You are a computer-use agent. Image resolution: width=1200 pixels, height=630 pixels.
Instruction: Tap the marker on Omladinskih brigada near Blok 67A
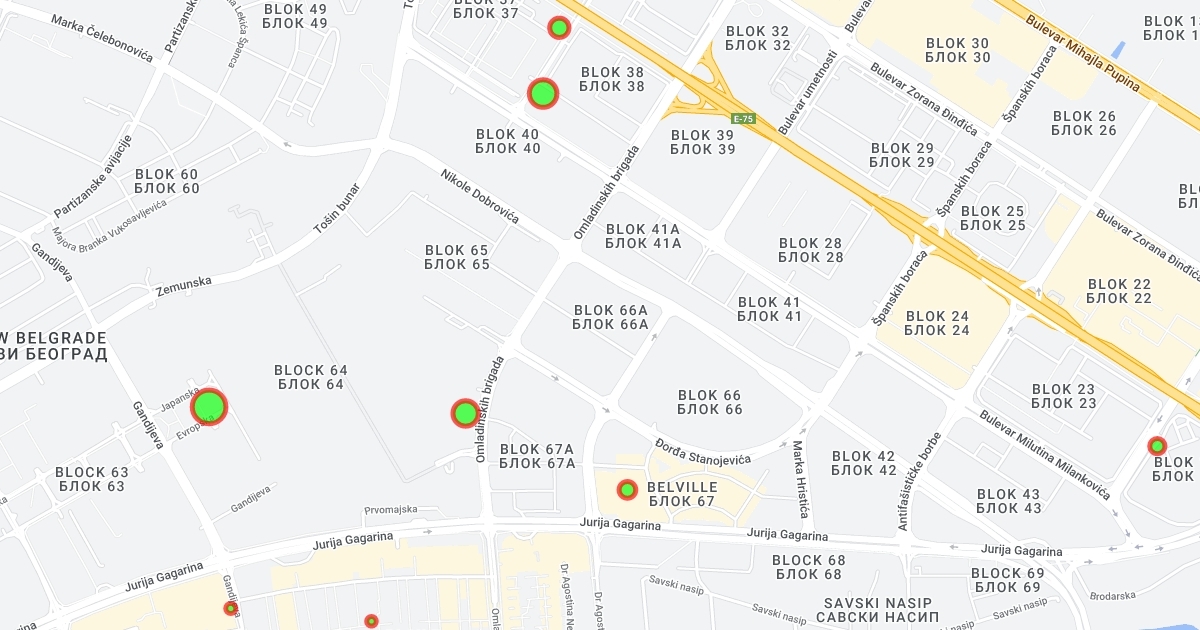465,413
